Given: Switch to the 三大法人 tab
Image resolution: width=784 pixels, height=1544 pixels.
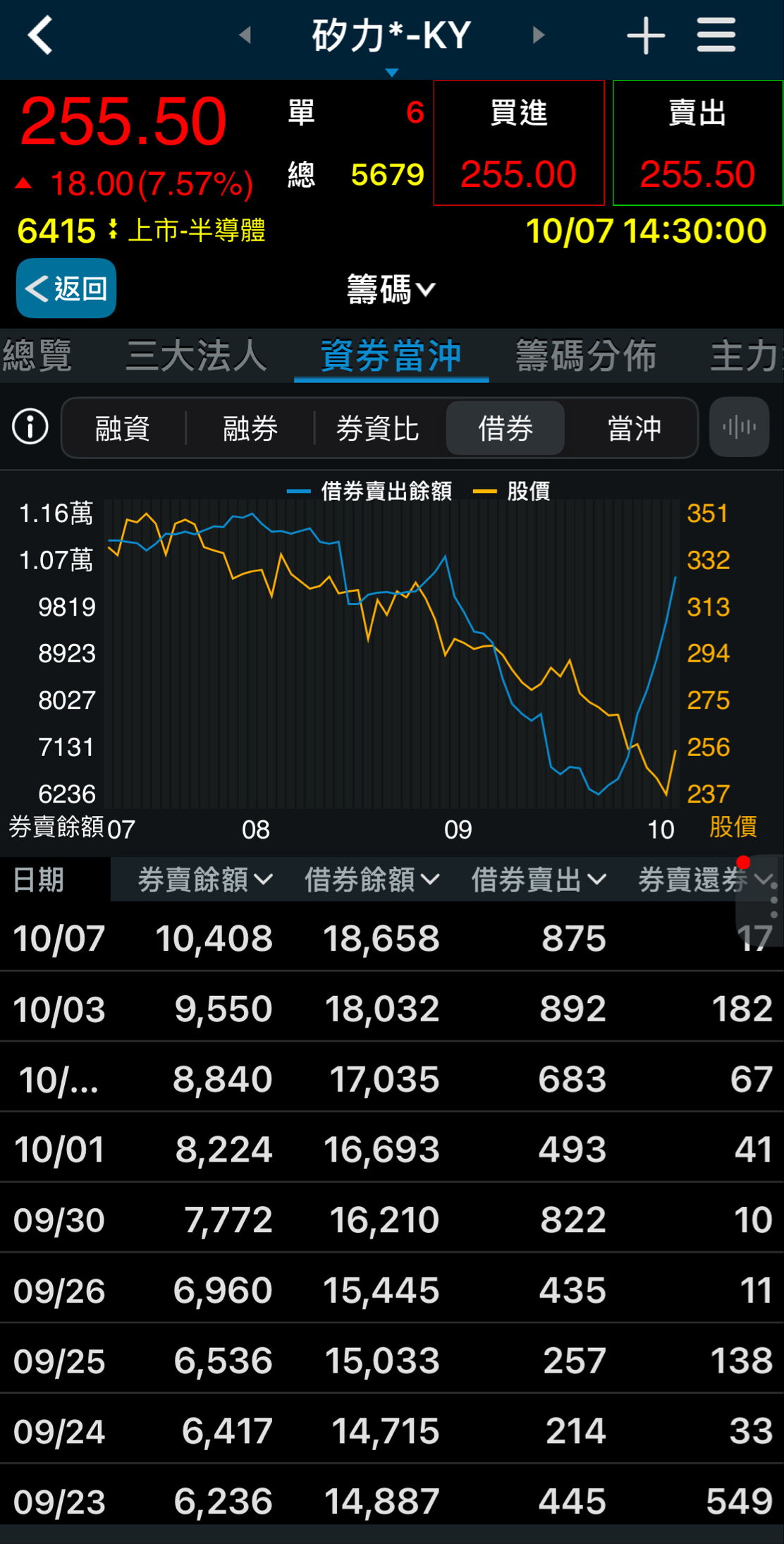Looking at the screenshot, I should (x=196, y=355).
